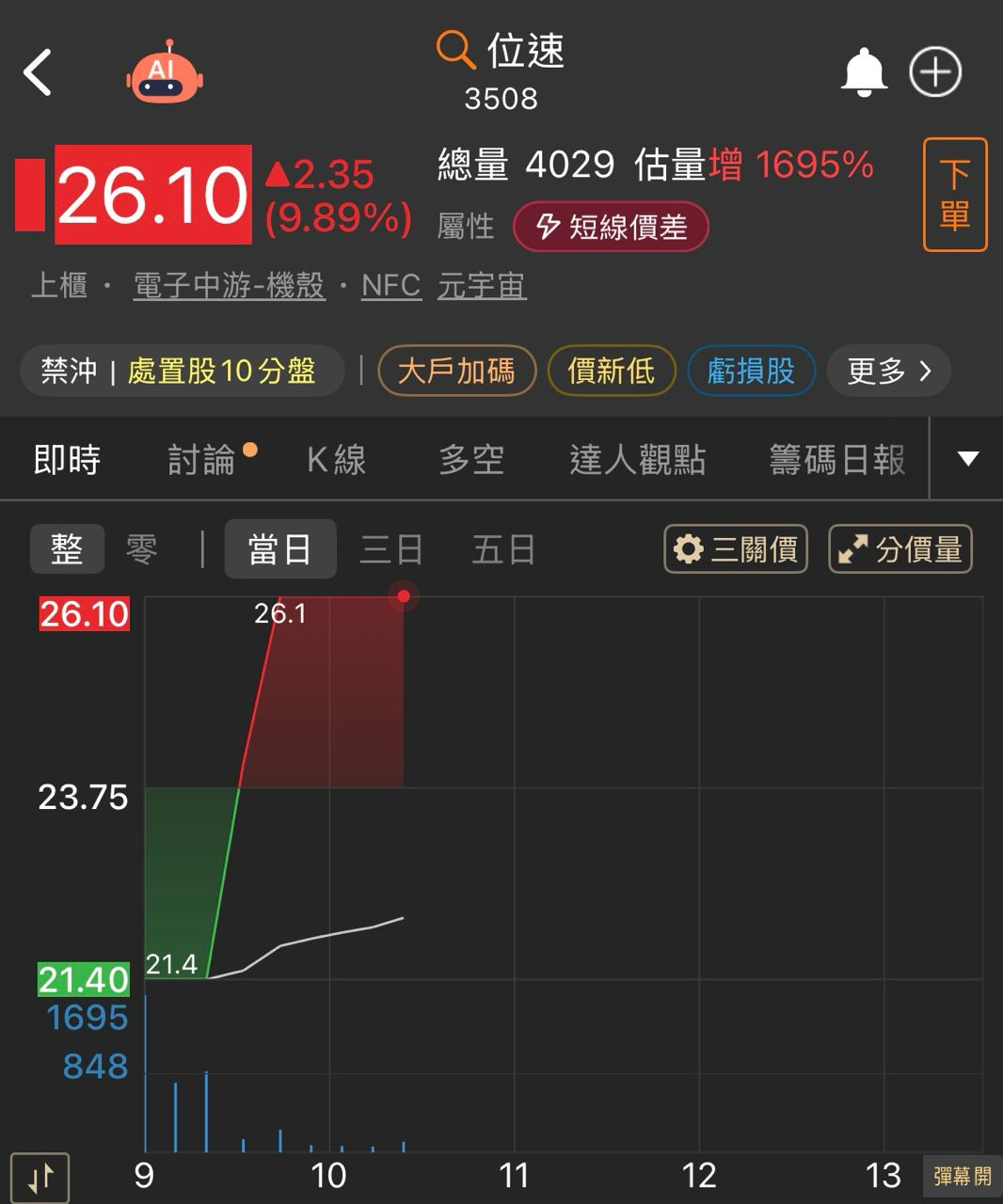
Task: Show 更多 tags
Action: pos(888,371)
